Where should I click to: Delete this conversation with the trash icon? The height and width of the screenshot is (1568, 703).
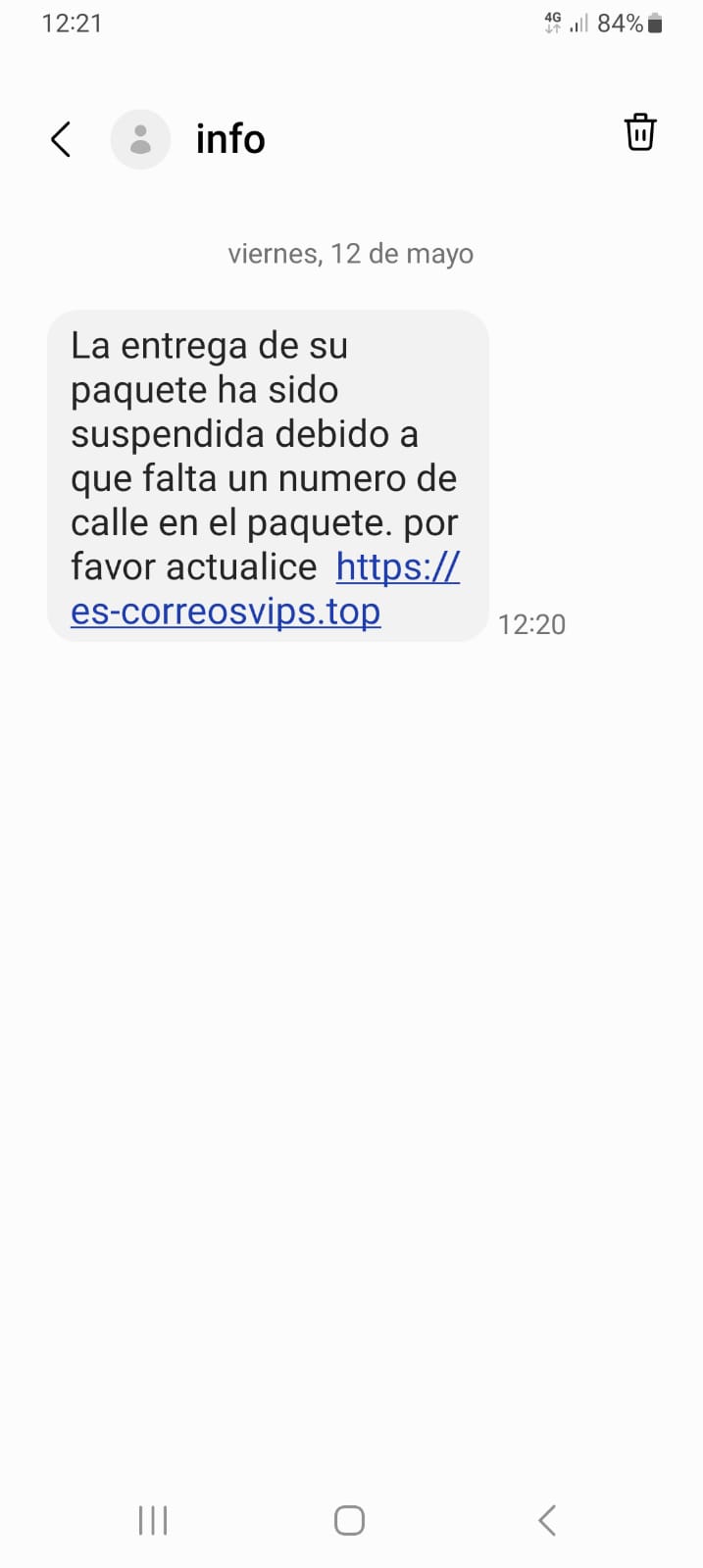point(639,132)
